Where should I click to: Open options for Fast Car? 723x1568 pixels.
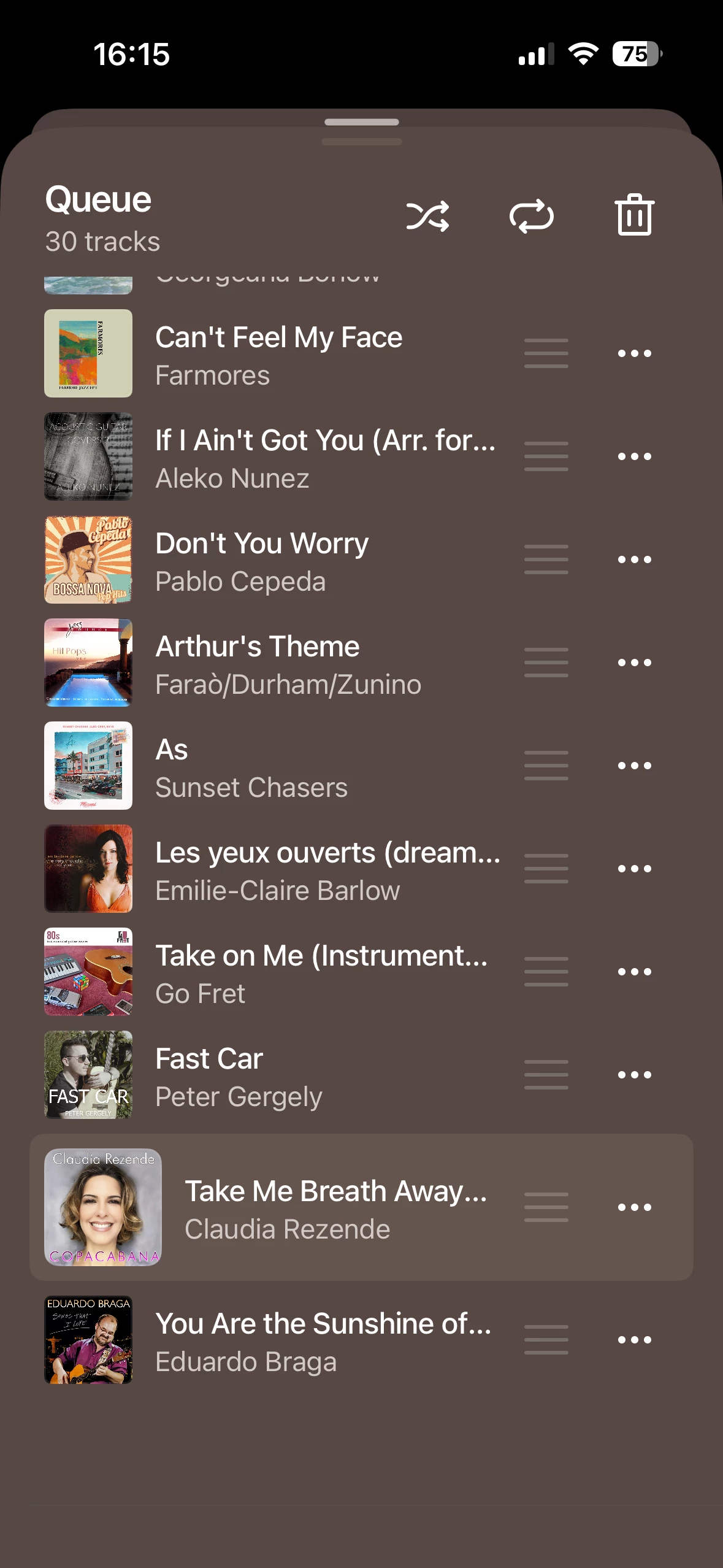tap(634, 1075)
